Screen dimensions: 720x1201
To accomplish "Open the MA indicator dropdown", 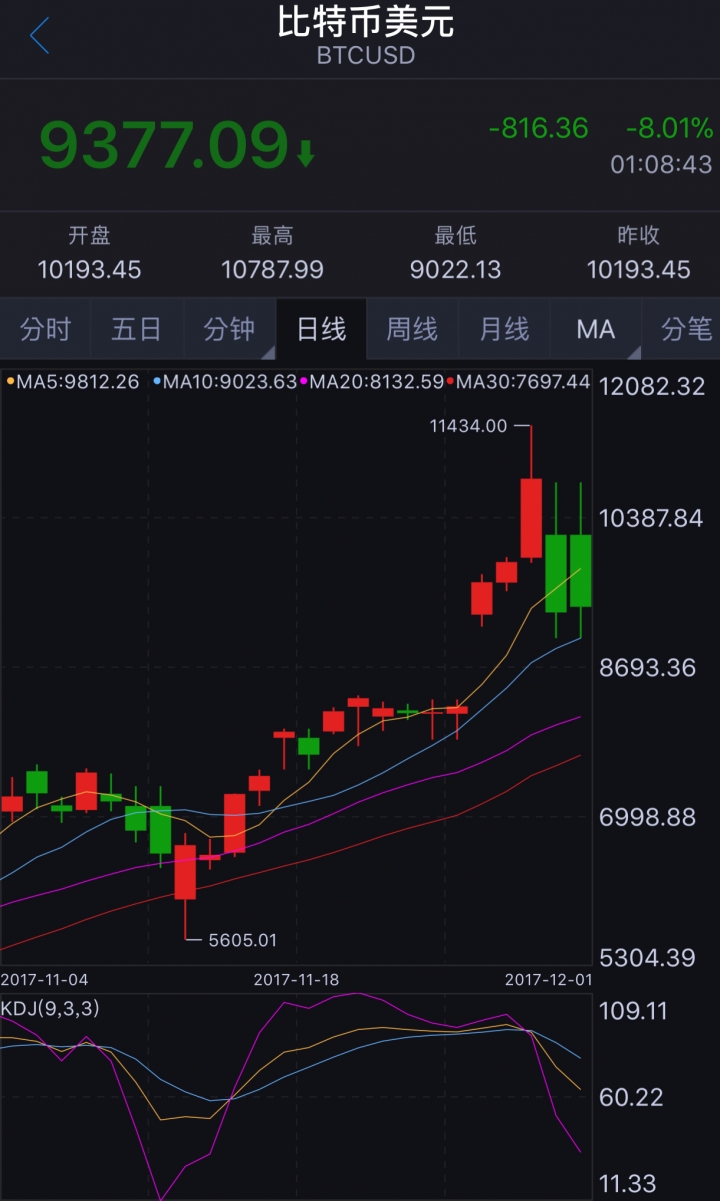I will pos(596,329).
